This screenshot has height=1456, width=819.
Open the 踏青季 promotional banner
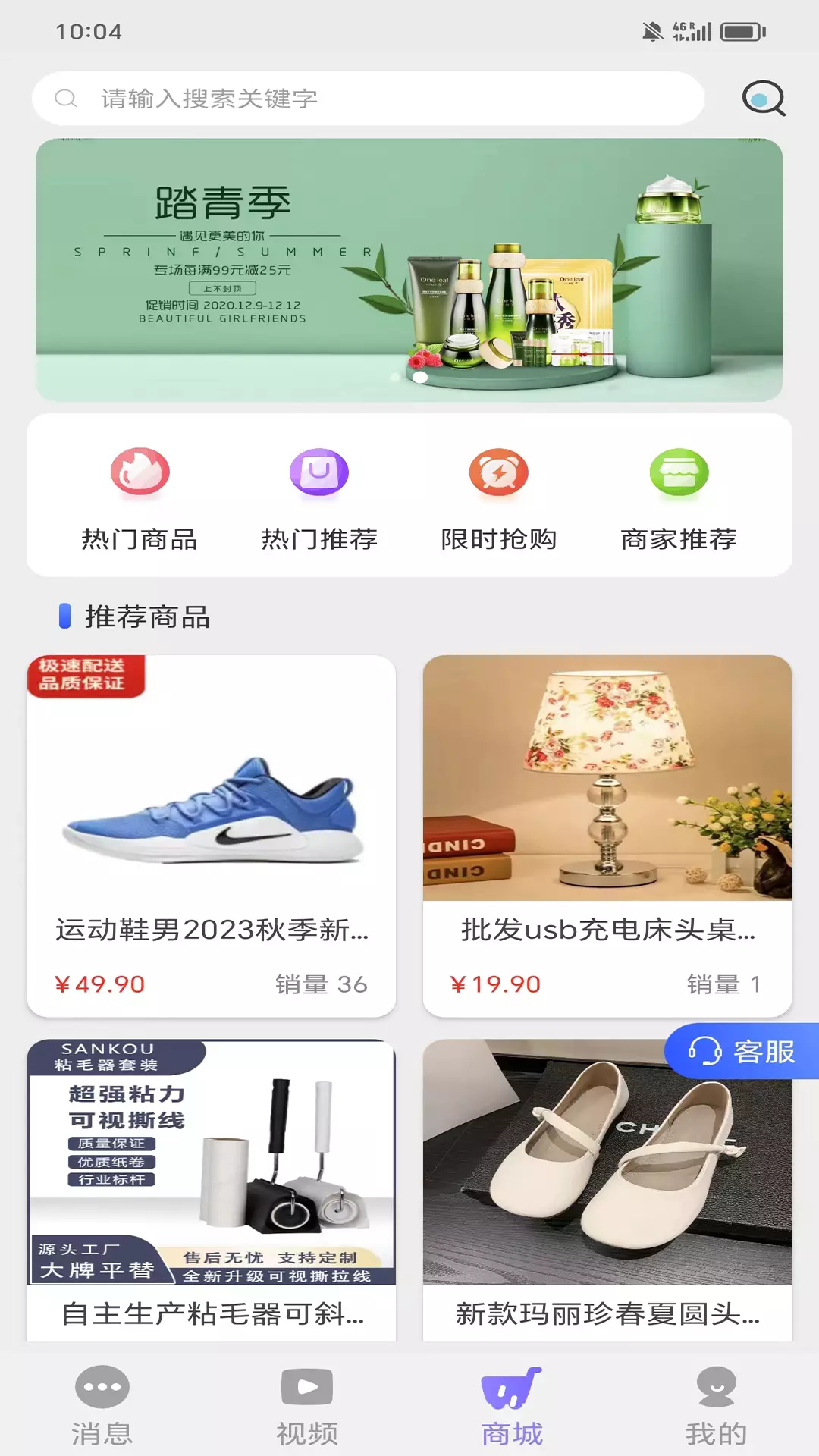pyautogui.click(x=409, y=269)
